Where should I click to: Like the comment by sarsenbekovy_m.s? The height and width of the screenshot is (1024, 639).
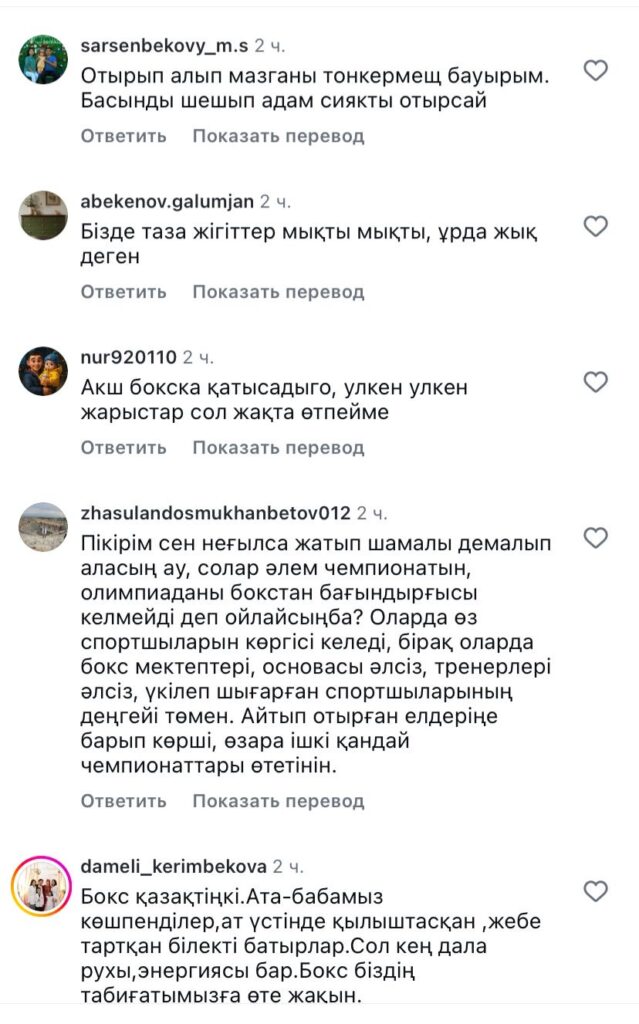click(x=595, y=70)
